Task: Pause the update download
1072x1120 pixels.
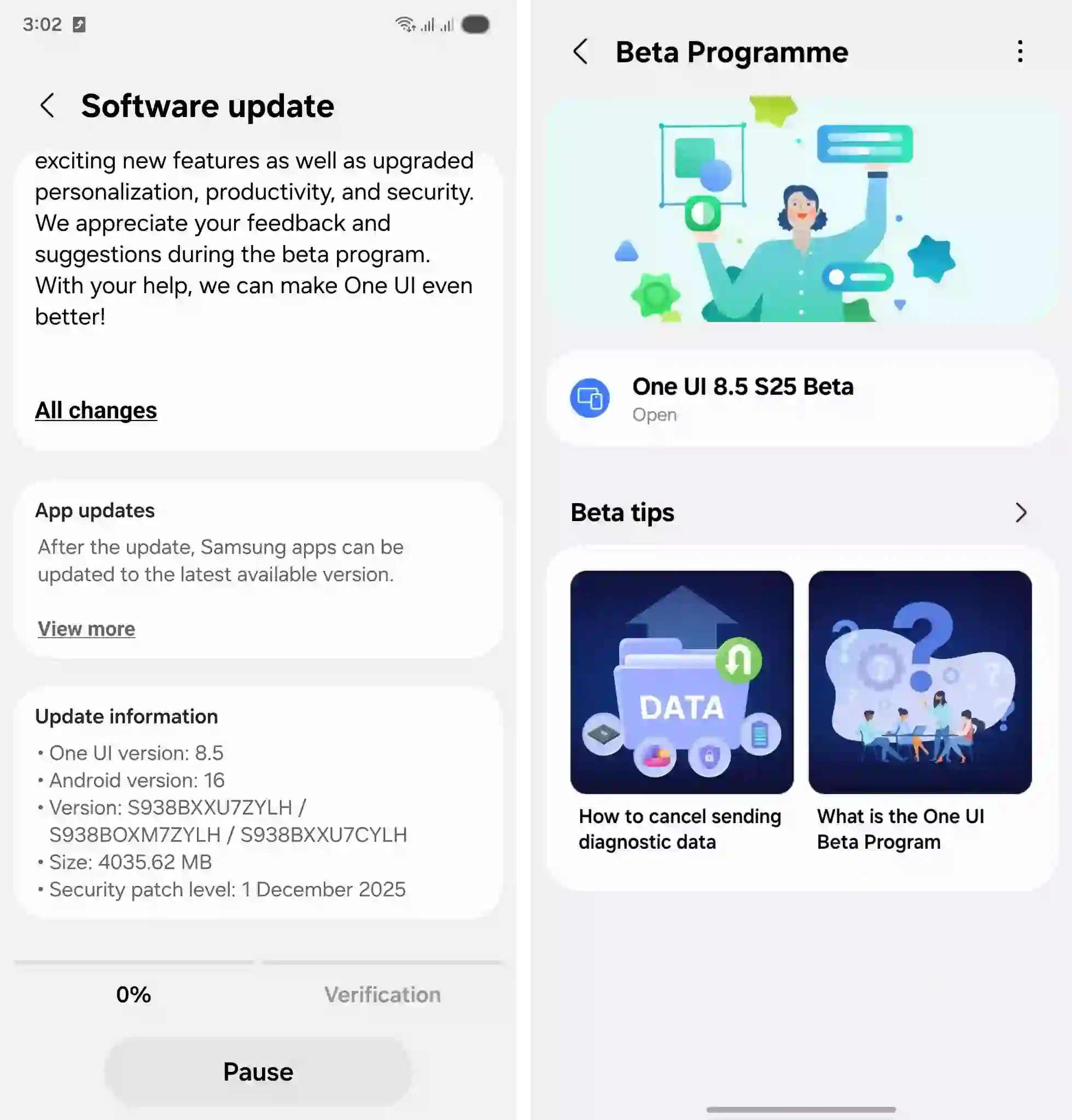Action: pos(258,1071)
